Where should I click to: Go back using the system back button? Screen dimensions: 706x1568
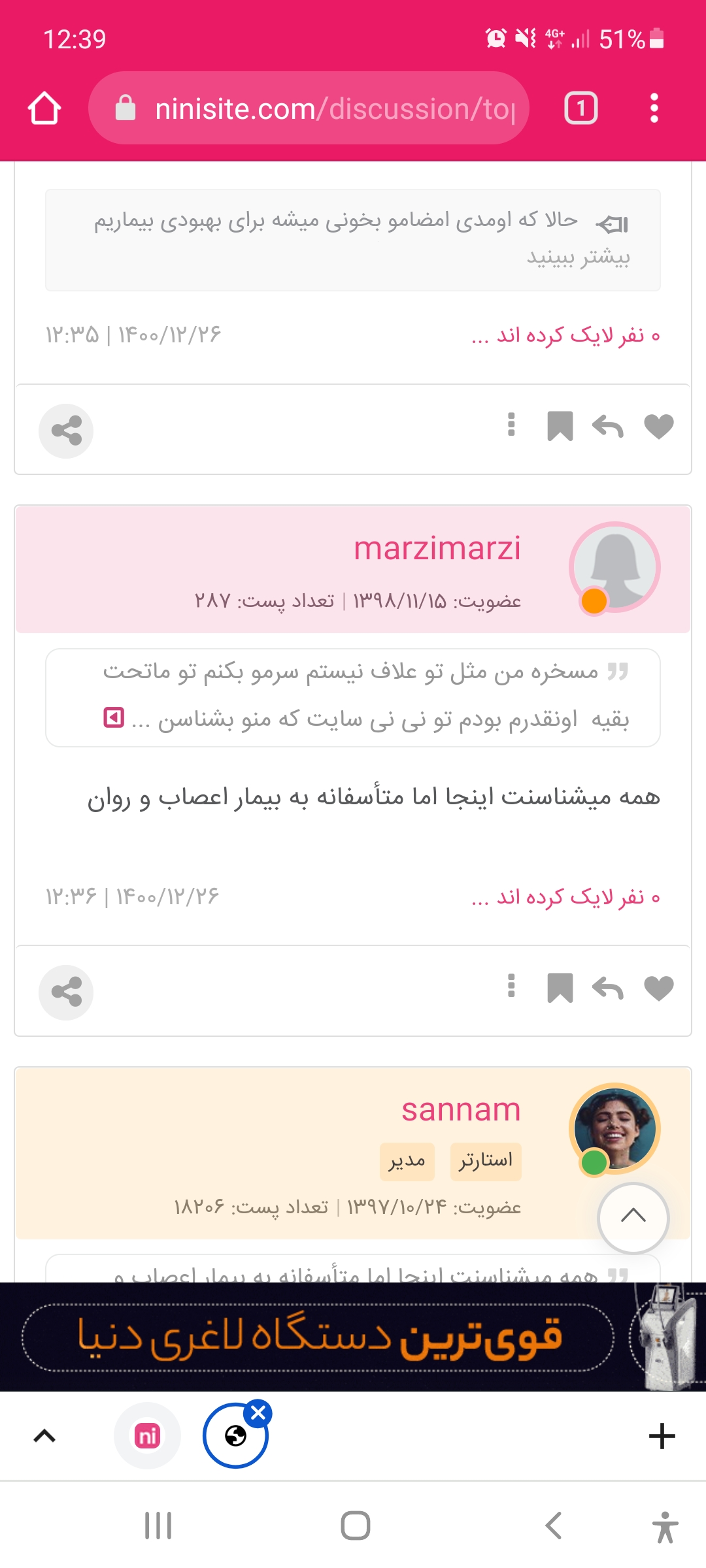click(x=553, y=1526)
